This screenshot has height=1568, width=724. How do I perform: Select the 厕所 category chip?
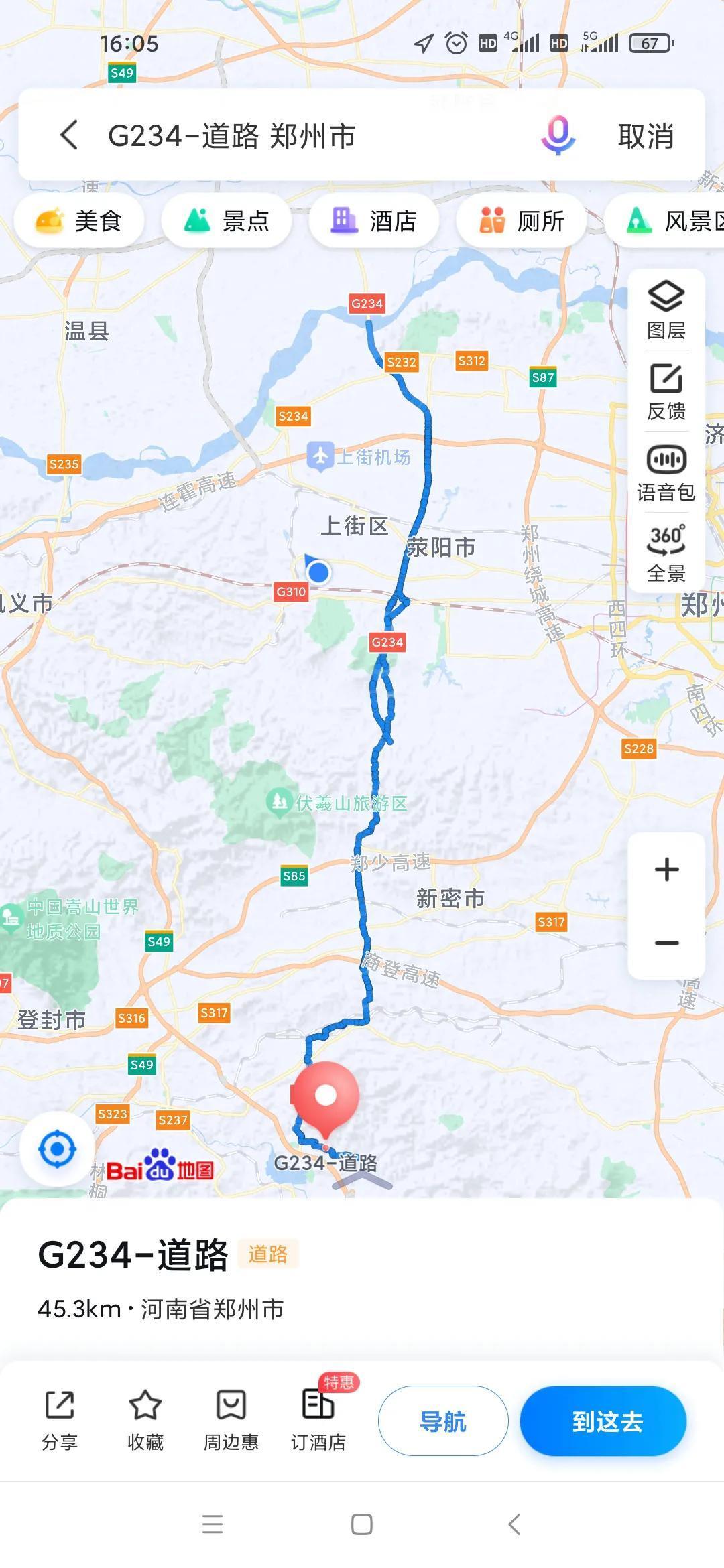(522, 220)
